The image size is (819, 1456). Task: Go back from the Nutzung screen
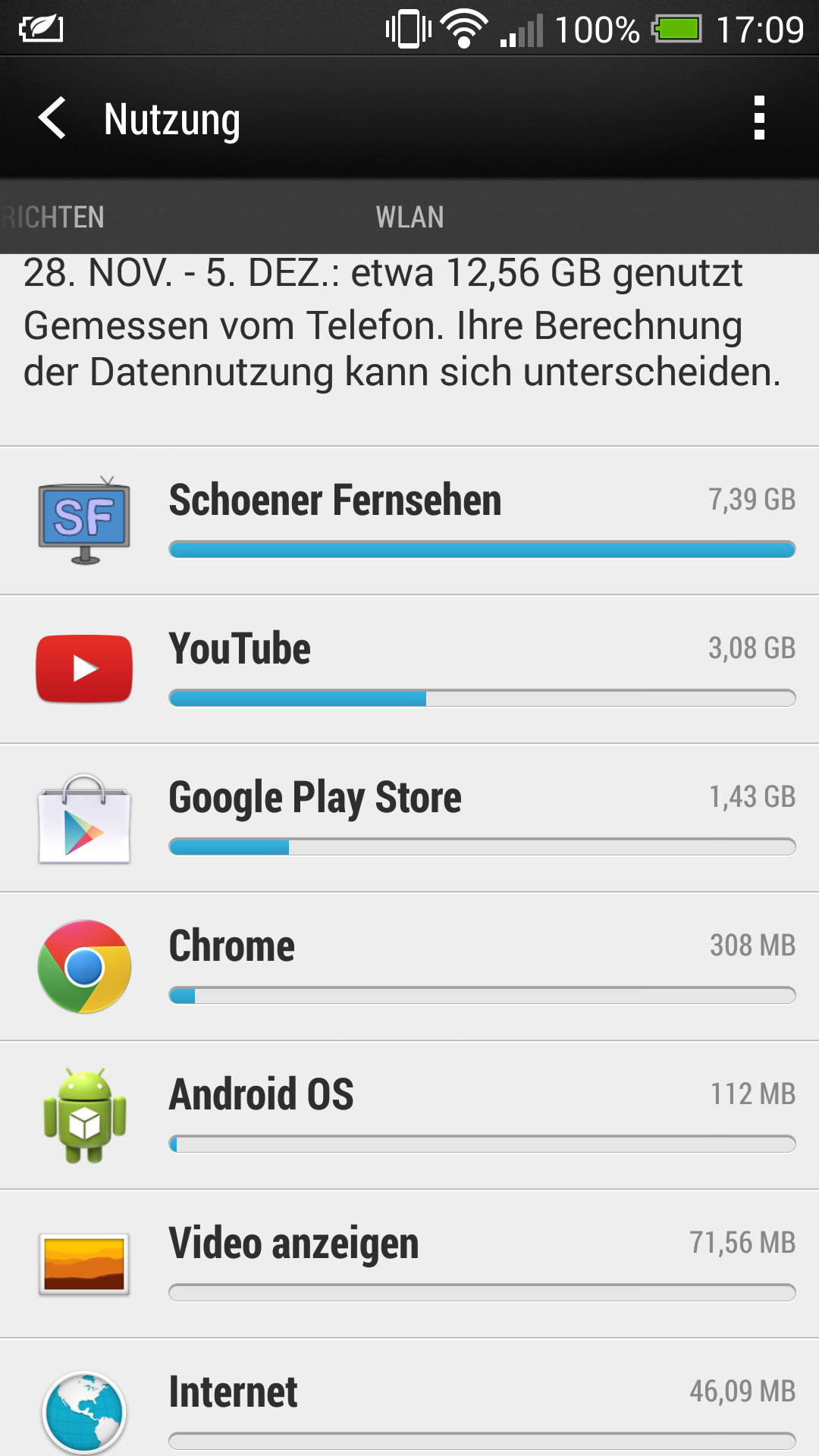[53, 118]
